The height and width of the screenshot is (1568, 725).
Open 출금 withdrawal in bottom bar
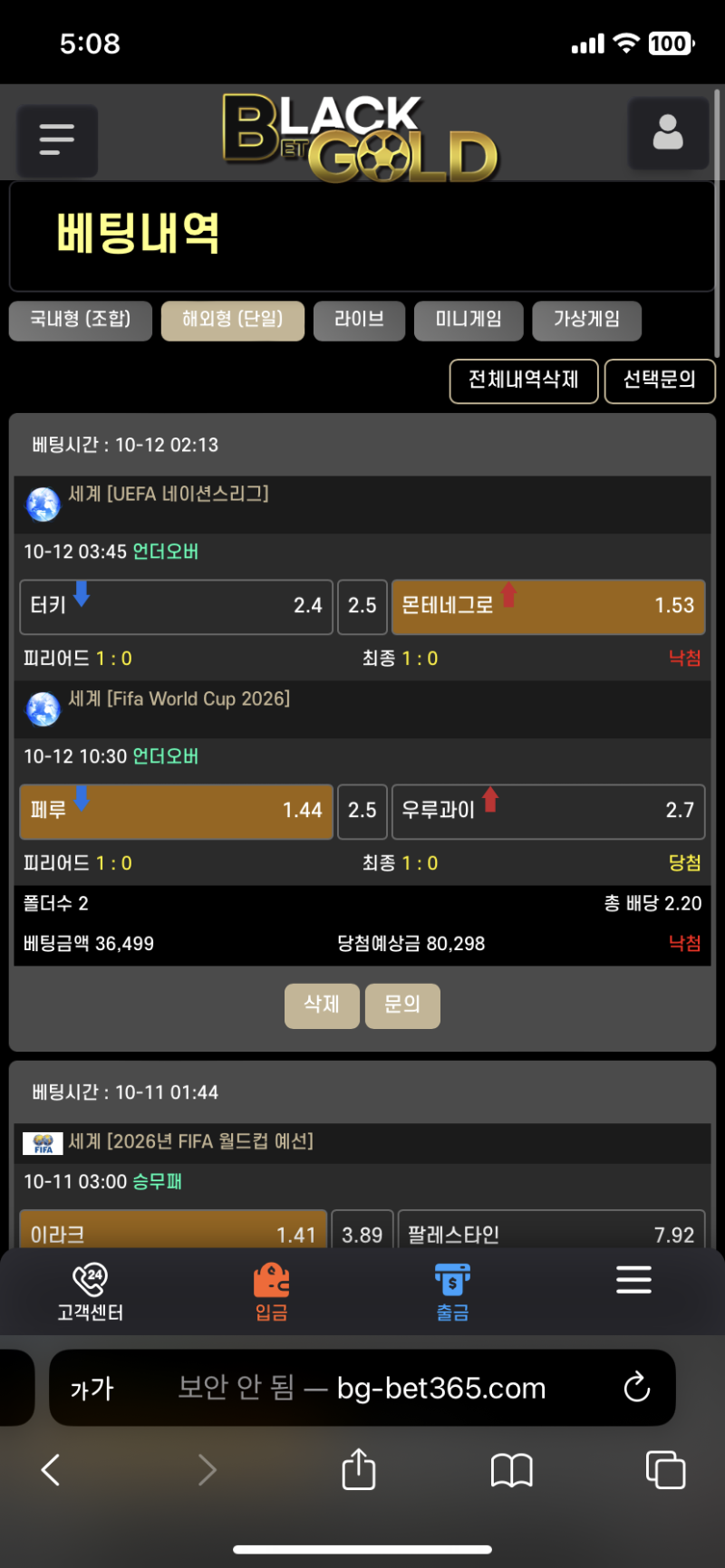[x=452, y=1292]
